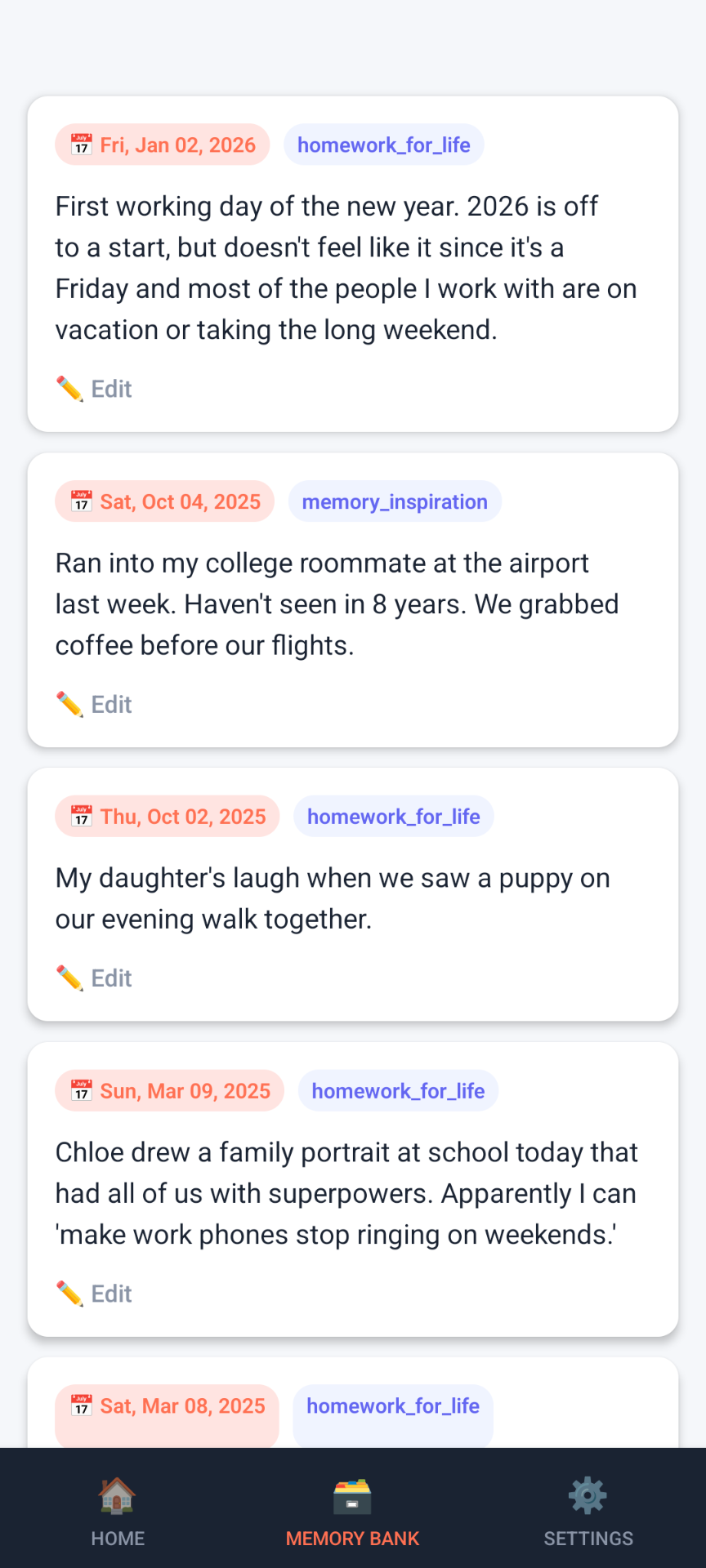
Task: Click the calendar icon beside Sun, Mar 09, 2025
Action: [x=81, y=1090]
